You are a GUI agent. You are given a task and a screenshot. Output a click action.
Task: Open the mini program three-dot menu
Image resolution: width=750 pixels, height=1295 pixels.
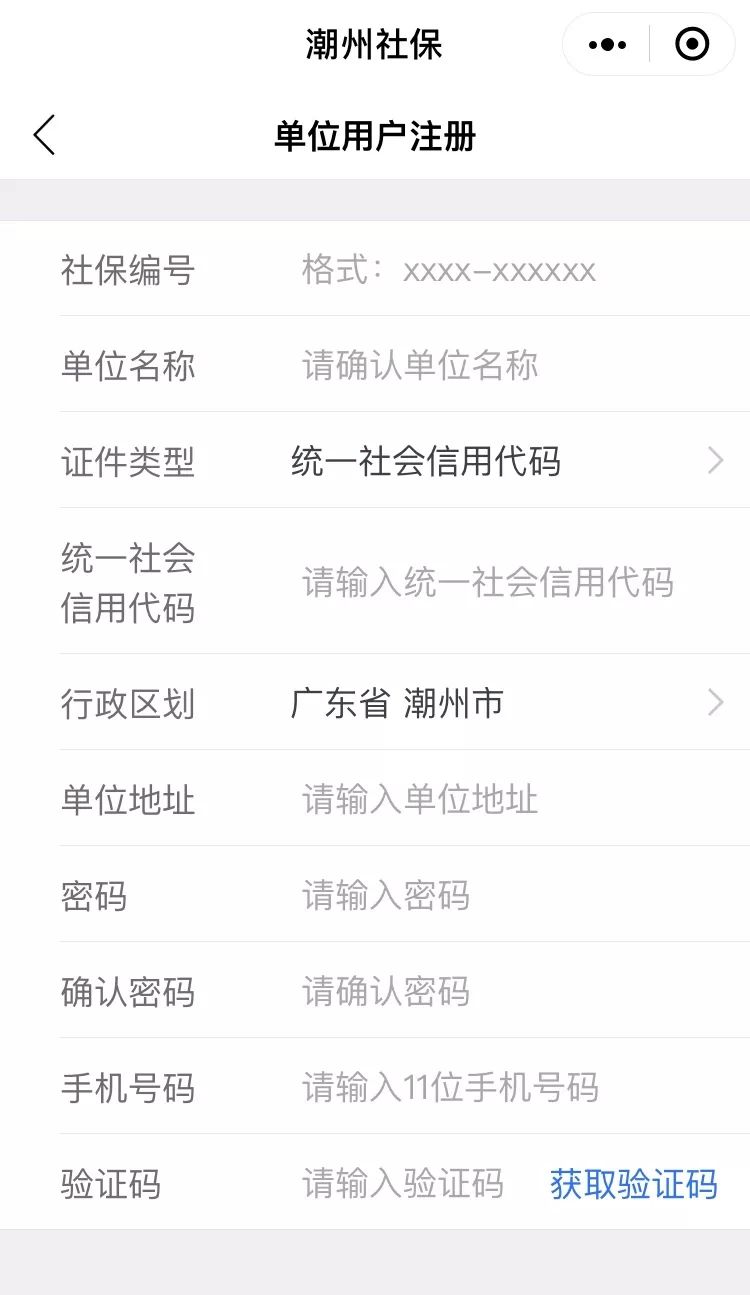coord(607,44)
